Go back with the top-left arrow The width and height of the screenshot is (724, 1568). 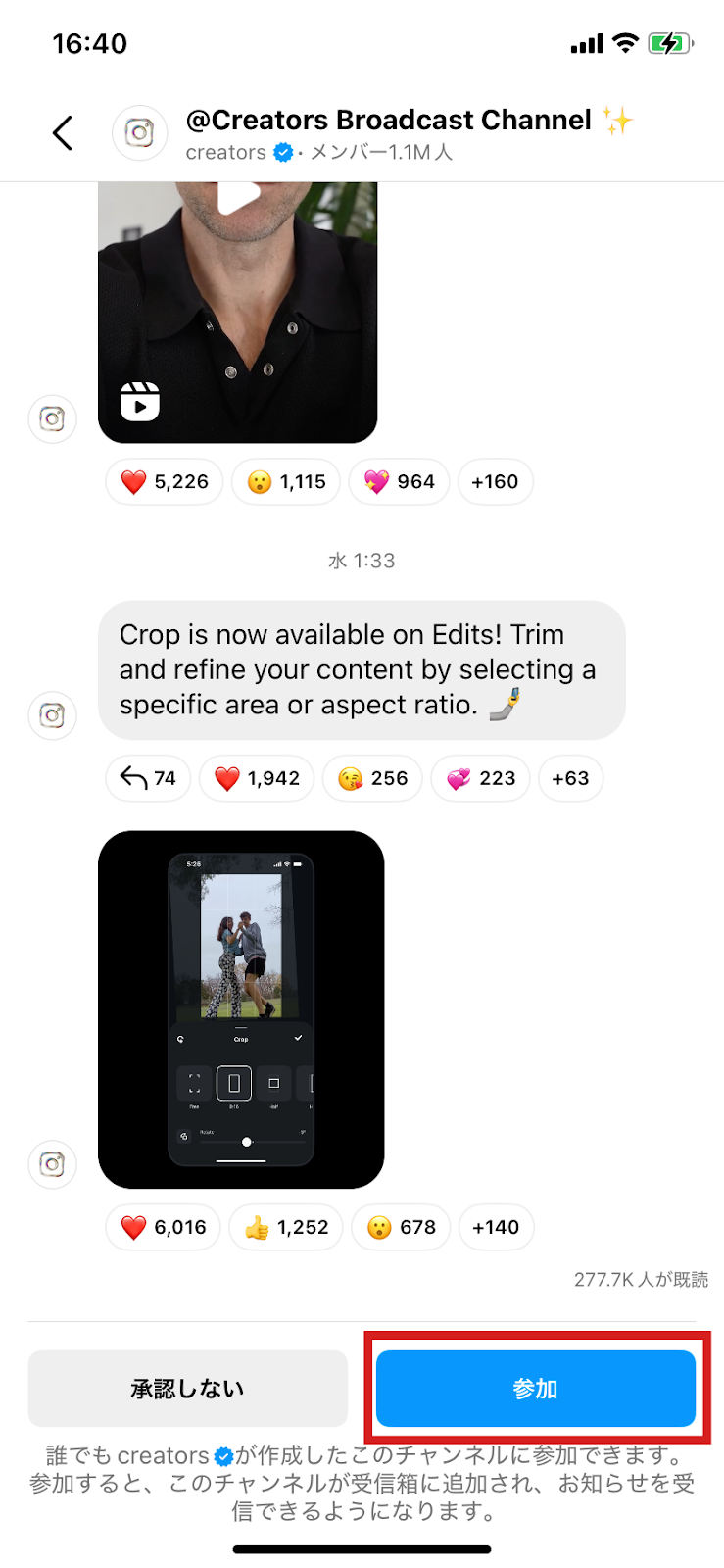63,133
